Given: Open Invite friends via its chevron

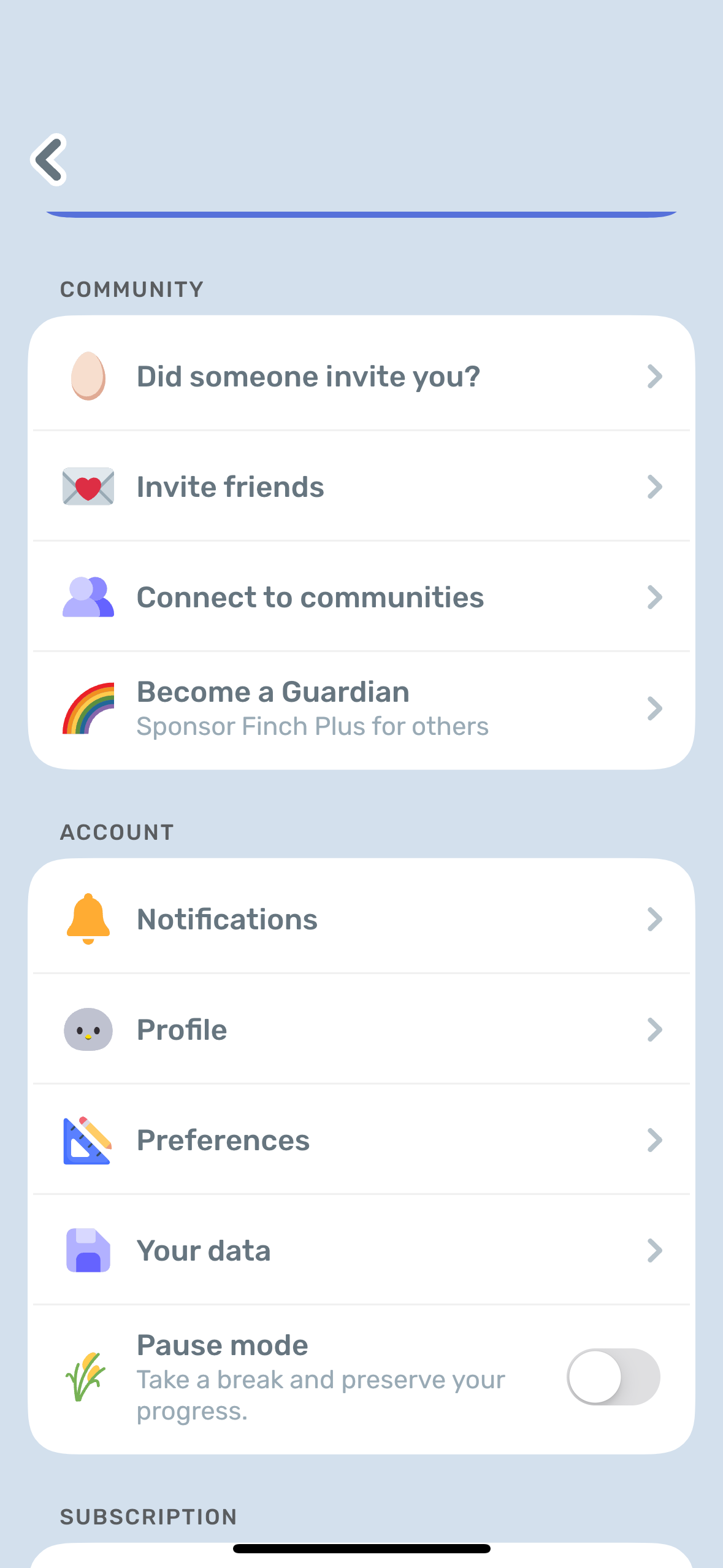Looking at the screenshot, I should click(656, 486).
